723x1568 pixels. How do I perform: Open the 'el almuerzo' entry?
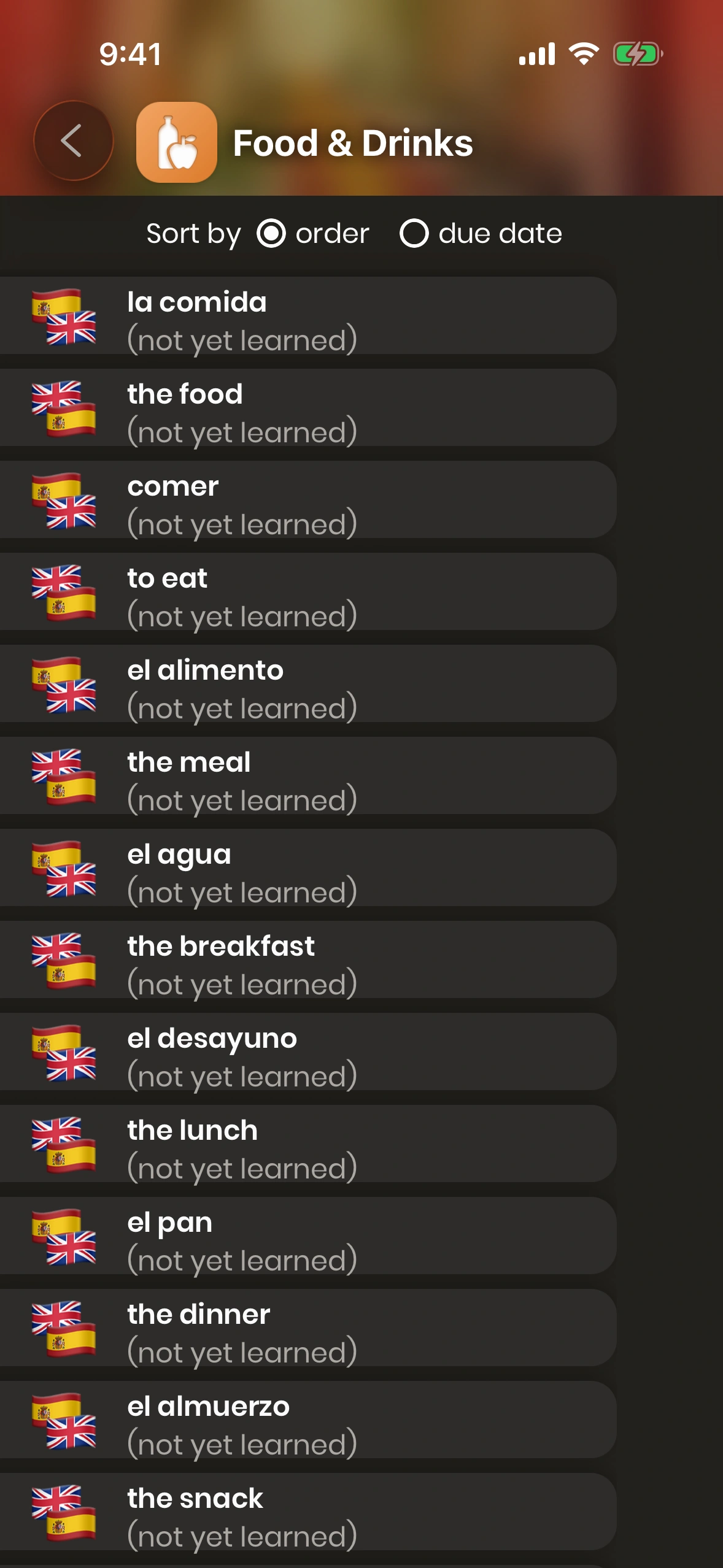(x=307, y=1420)
